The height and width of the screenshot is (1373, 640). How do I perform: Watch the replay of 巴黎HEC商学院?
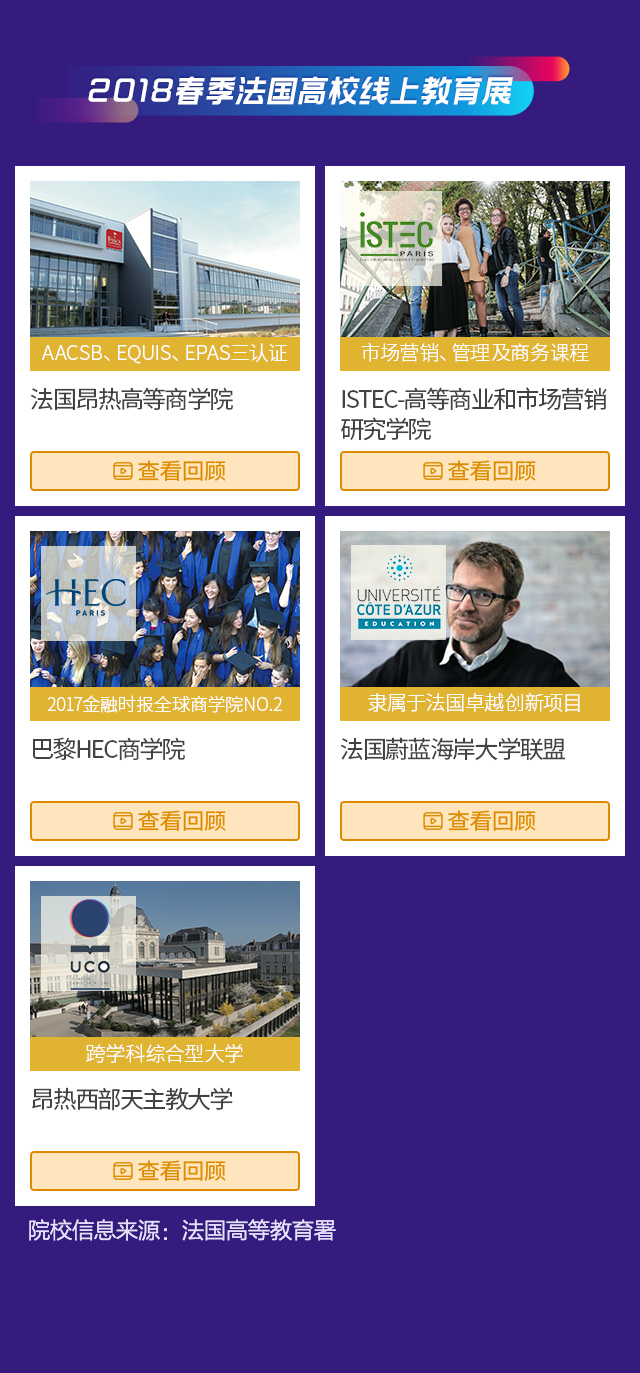point(165,821)
